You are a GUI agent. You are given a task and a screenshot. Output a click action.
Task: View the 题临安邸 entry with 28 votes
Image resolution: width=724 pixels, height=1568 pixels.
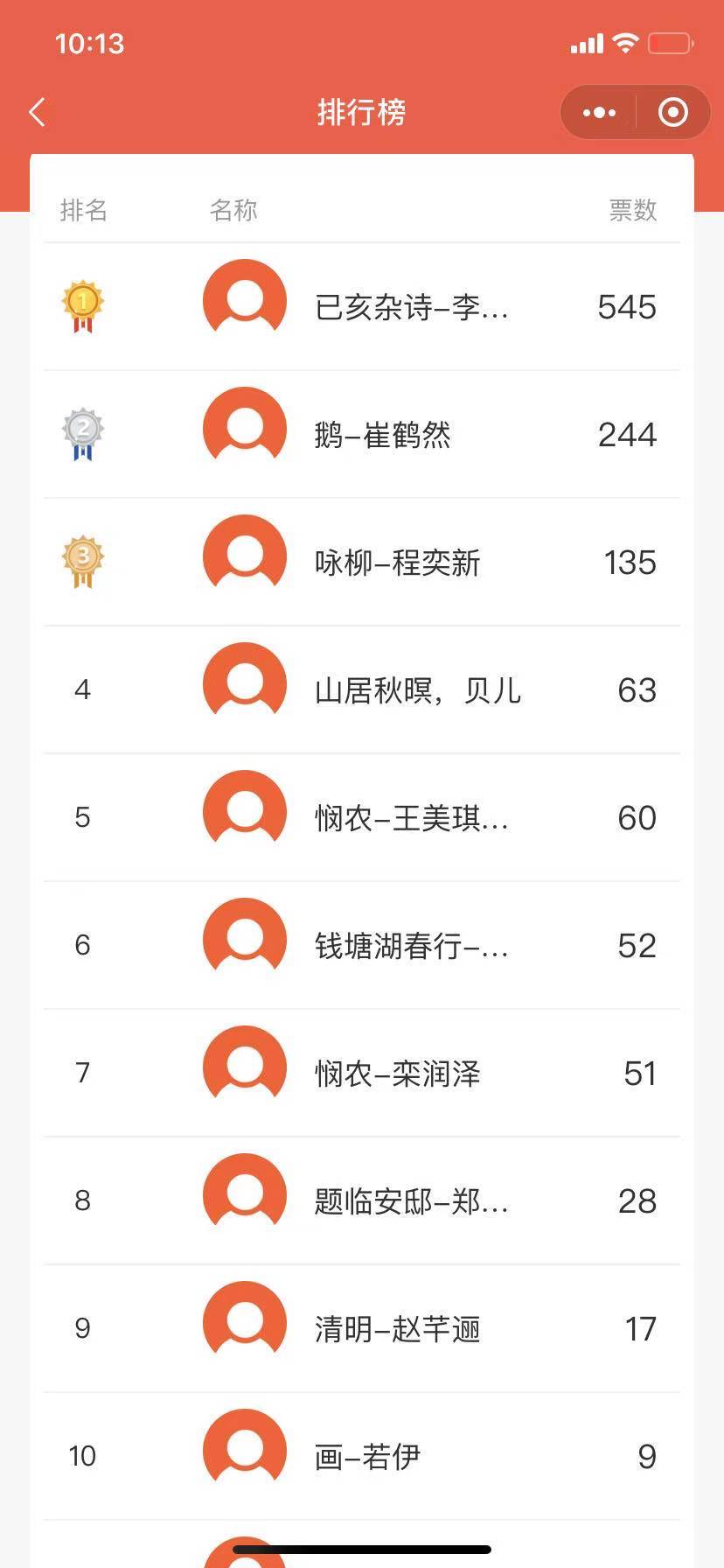(x=411, y=1201)
